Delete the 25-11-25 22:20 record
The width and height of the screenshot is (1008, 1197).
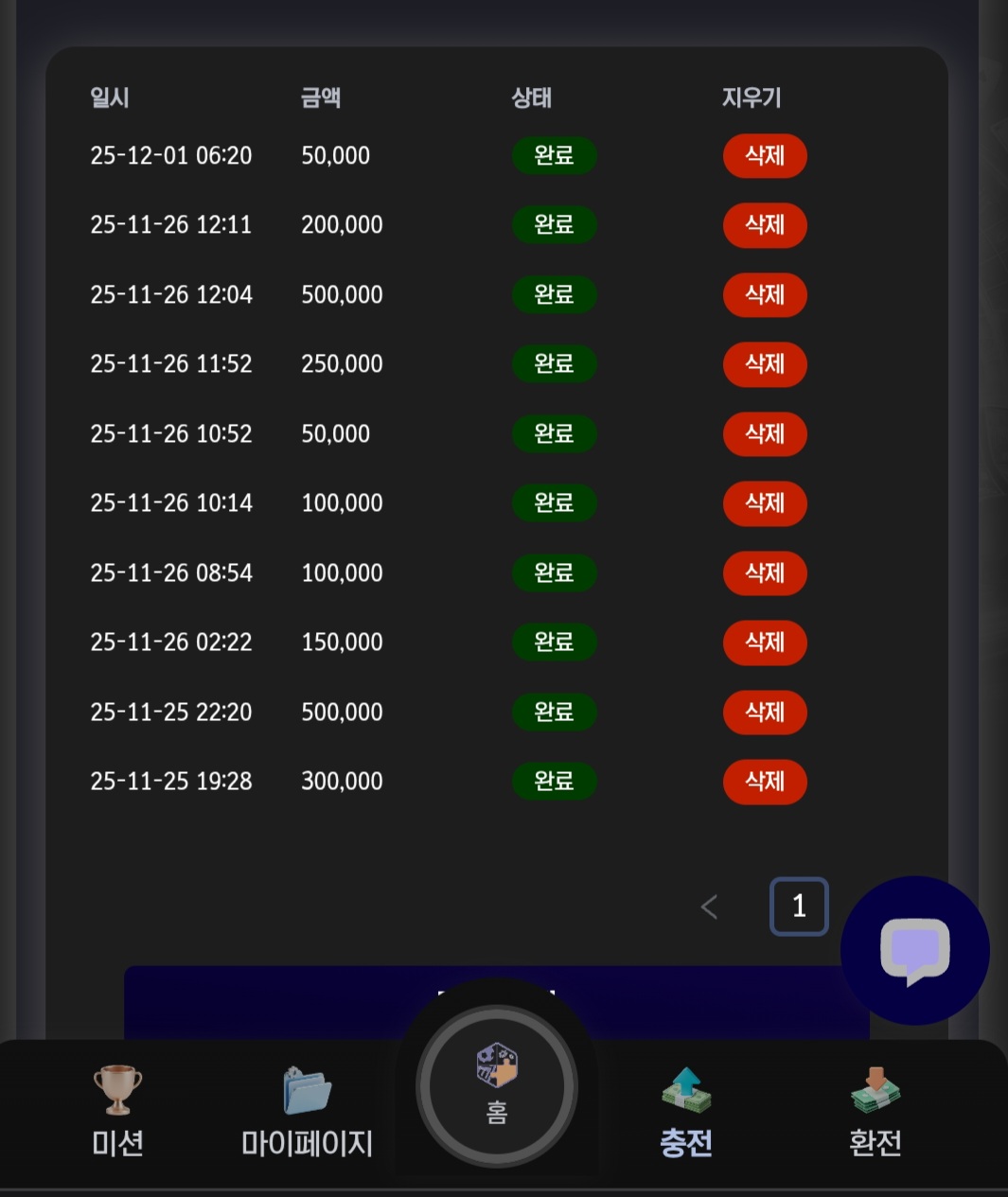point(765,713)
